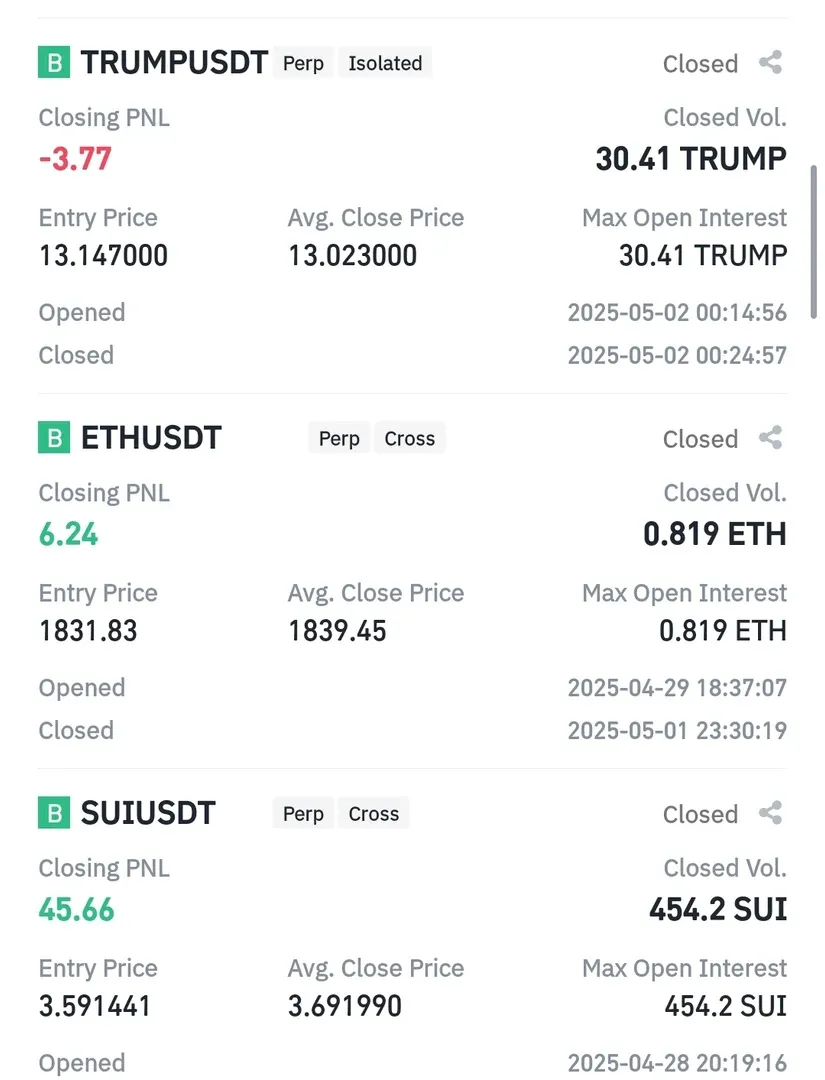
Task: Share the closed TRUMPUSDT position
Action: 770,63
